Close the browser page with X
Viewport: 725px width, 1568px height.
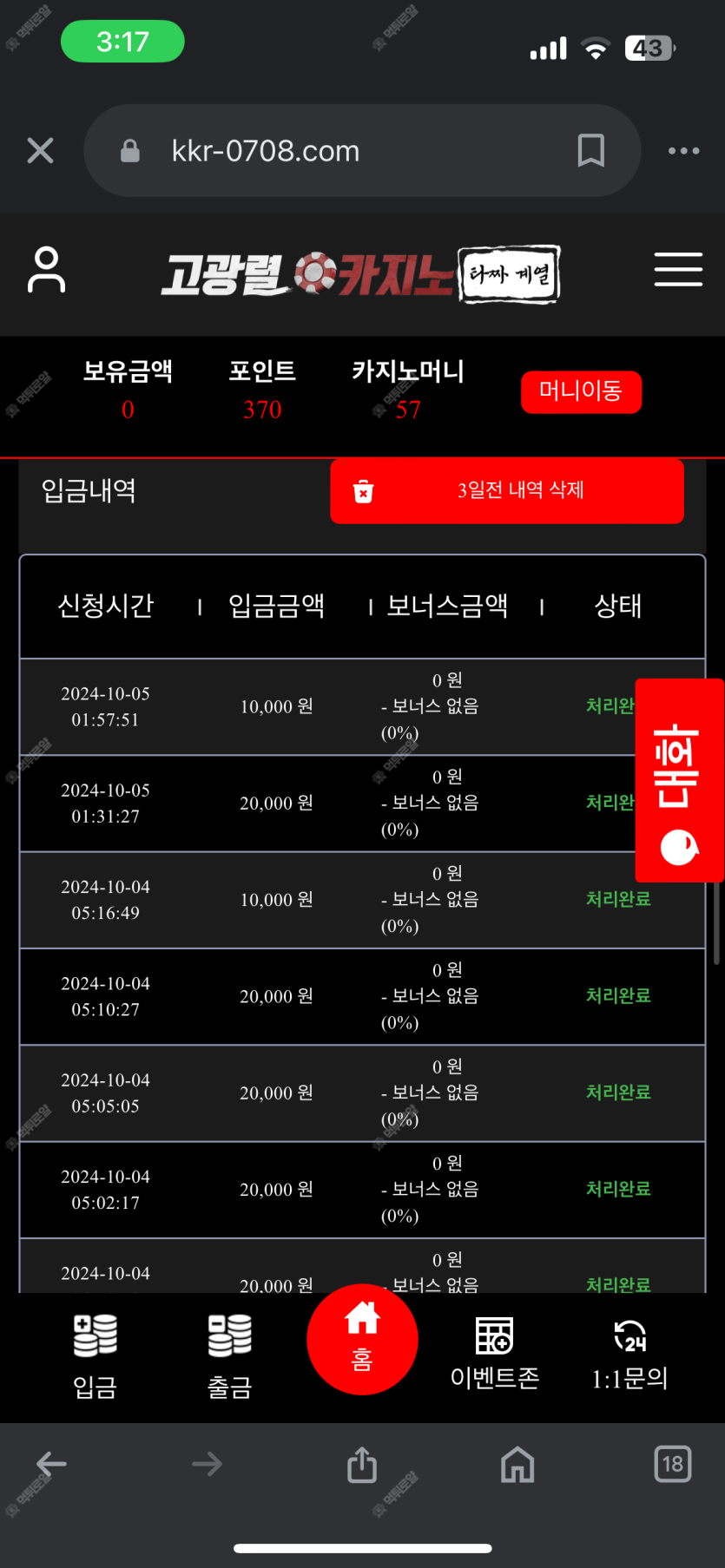click(40, 150)
